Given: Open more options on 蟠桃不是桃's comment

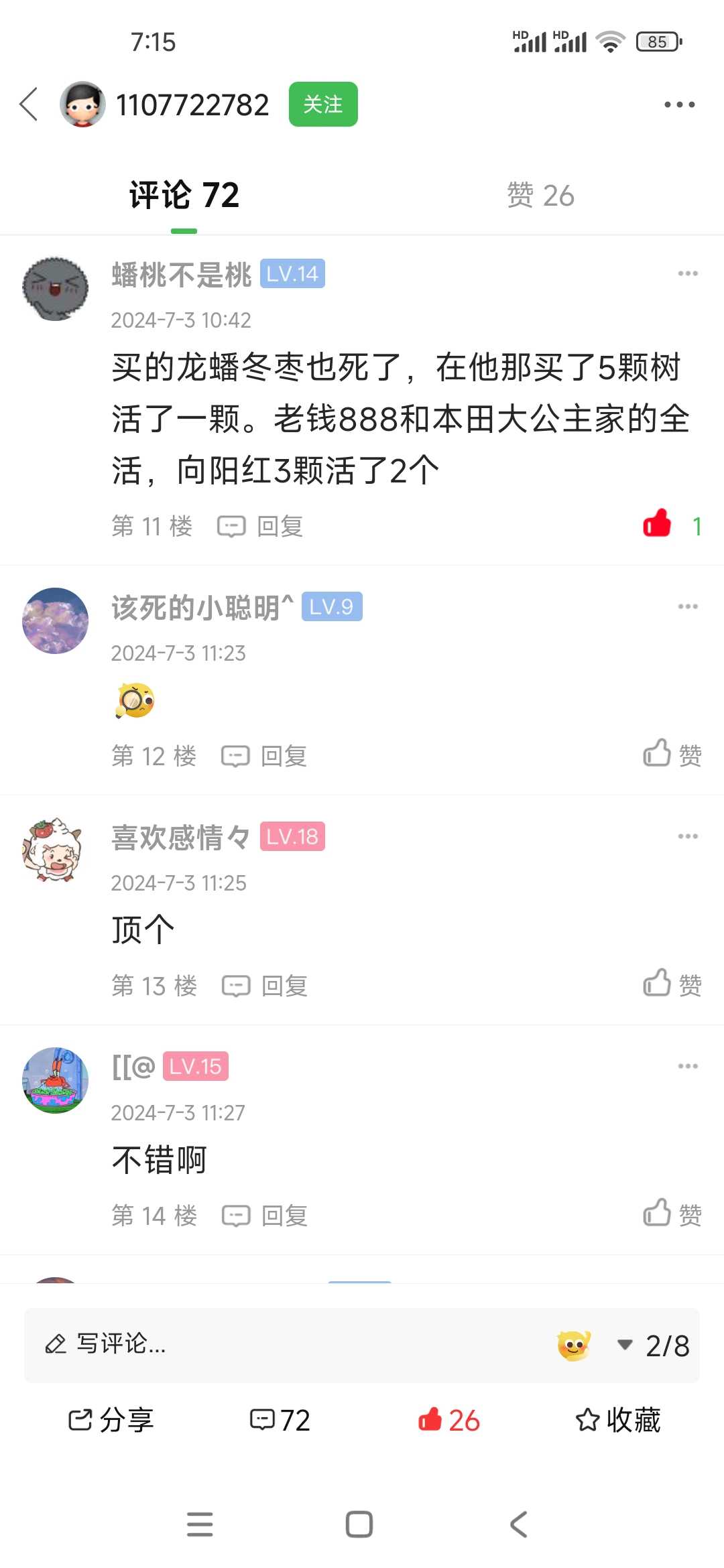Looking at the screenshot, I should (688, 273).
